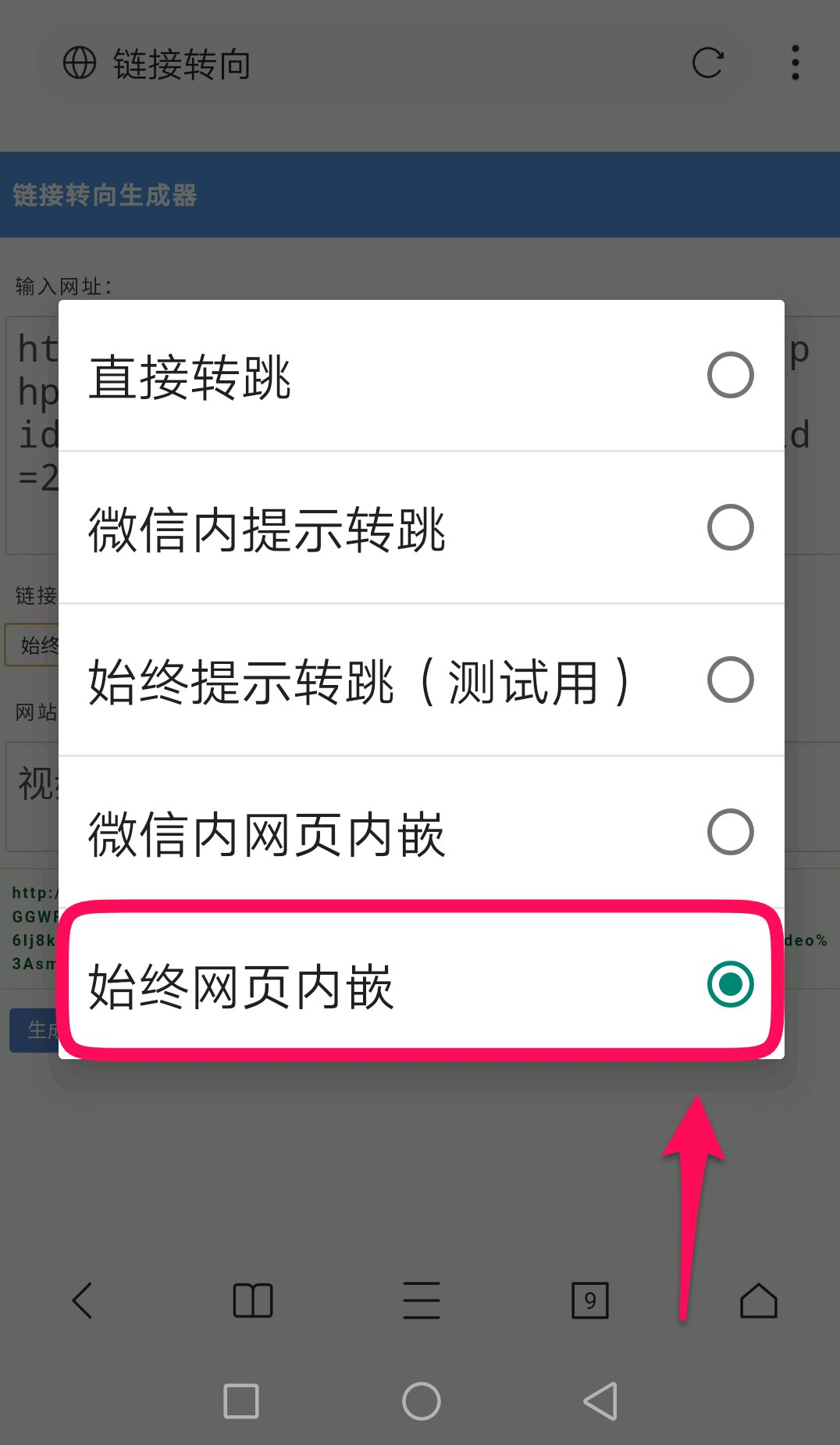The image size is (840, 1445).
Task: Open recent apps with square button
Action: click(241, 1401)
